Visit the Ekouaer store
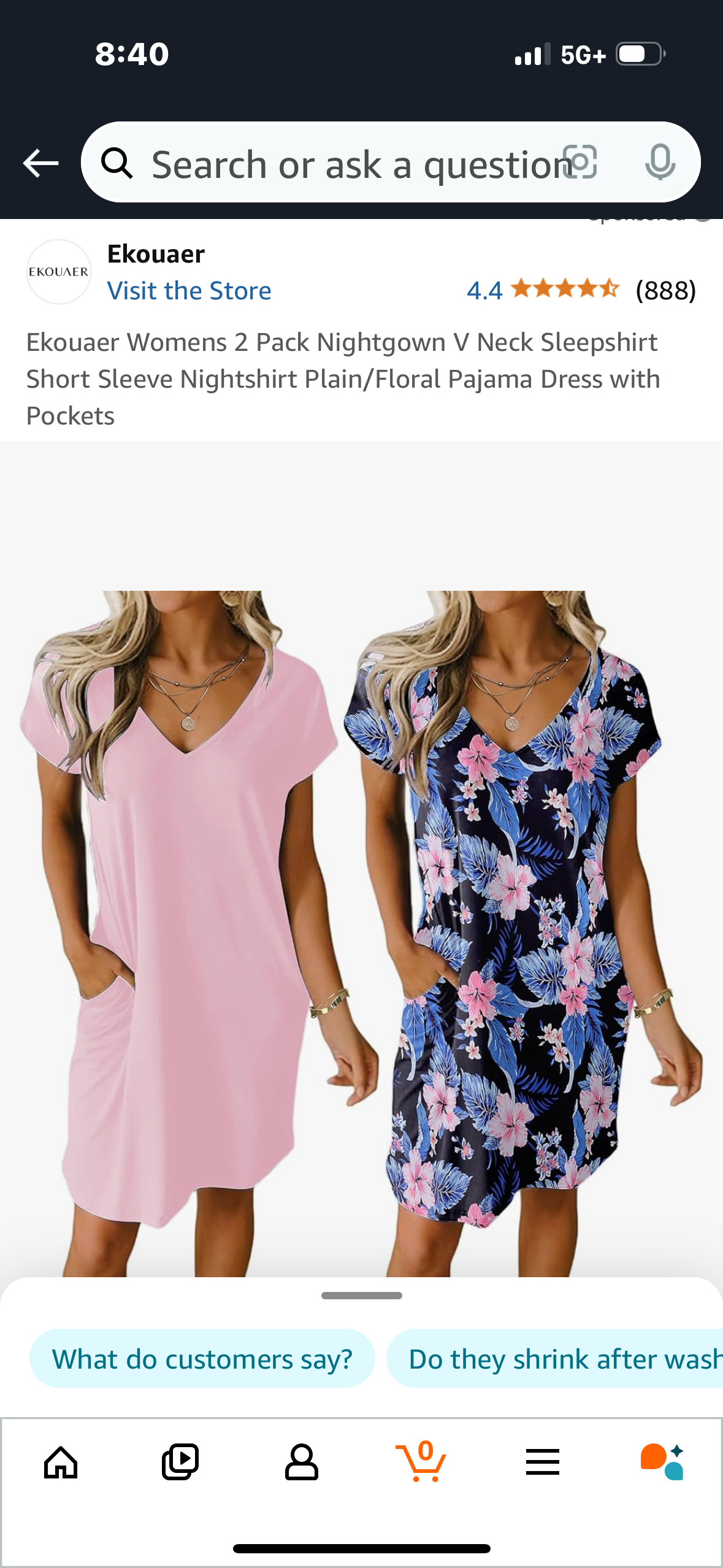723x1568 pixels. pos(189,291)
